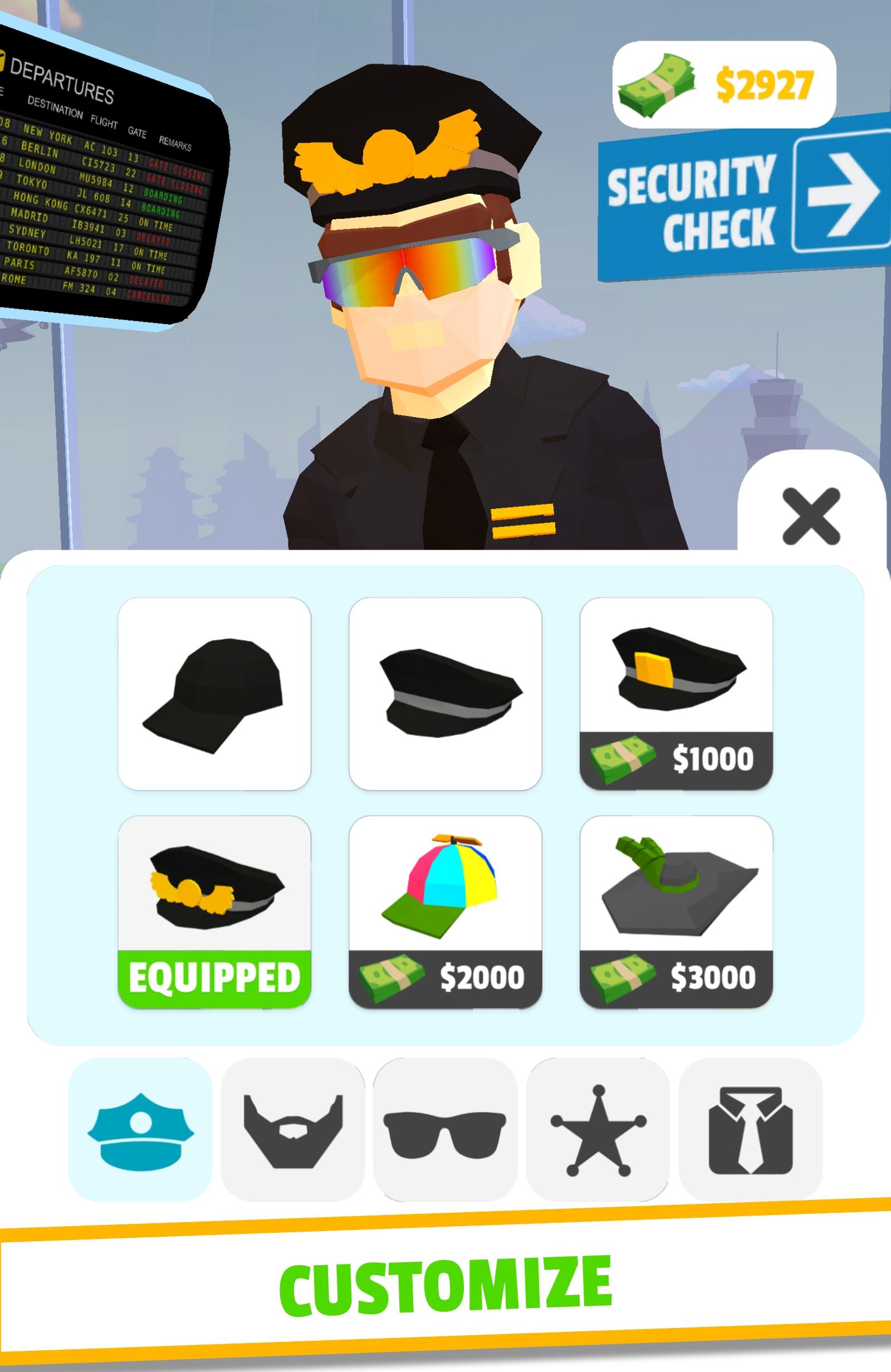This screenshot has width=891, height=1372.
Task: Tap the money balance showing $2927
Action: coord(721,86)
